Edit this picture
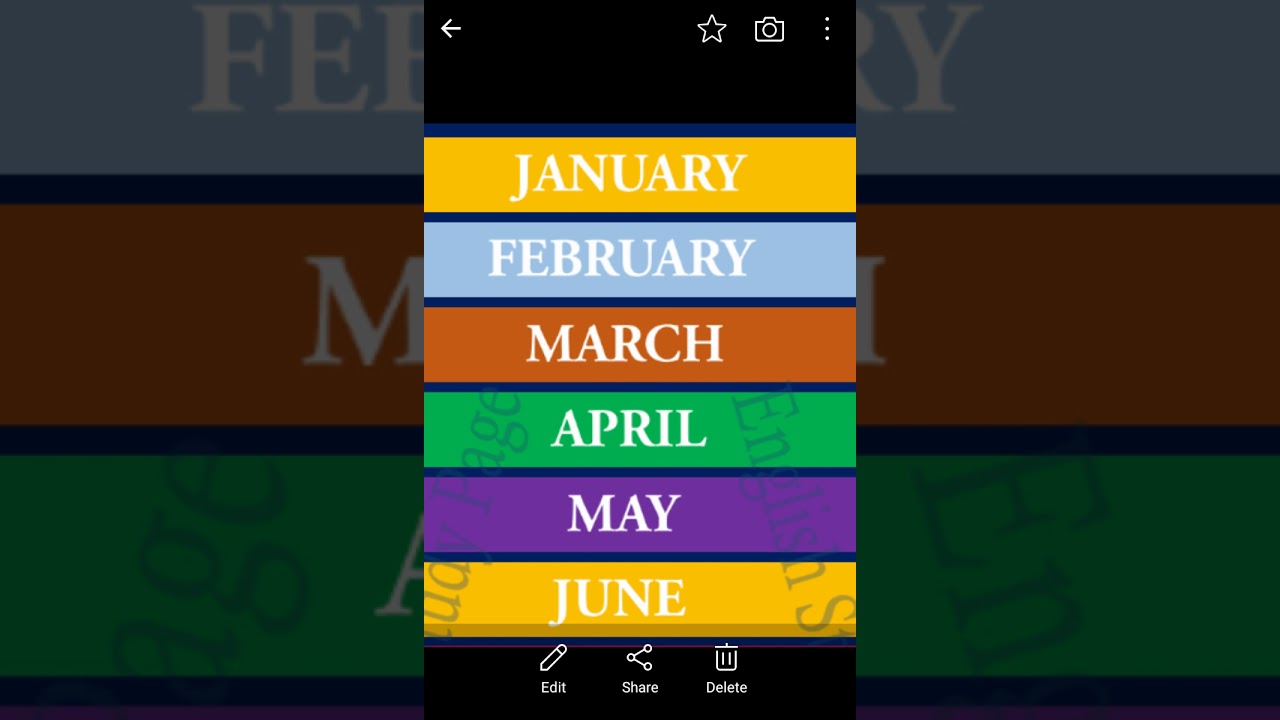 pos(553,669)
